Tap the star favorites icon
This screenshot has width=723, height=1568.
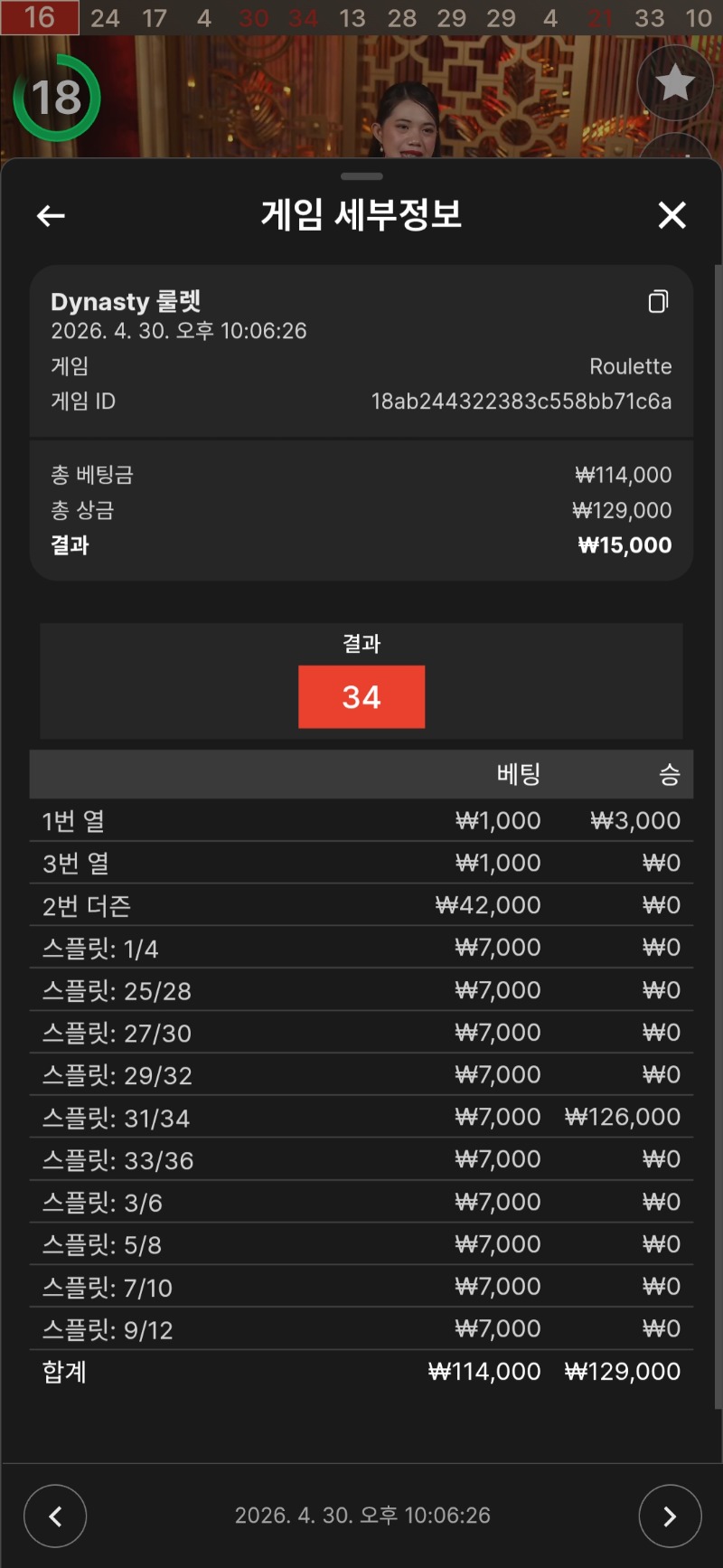click(x=674, y=83)
